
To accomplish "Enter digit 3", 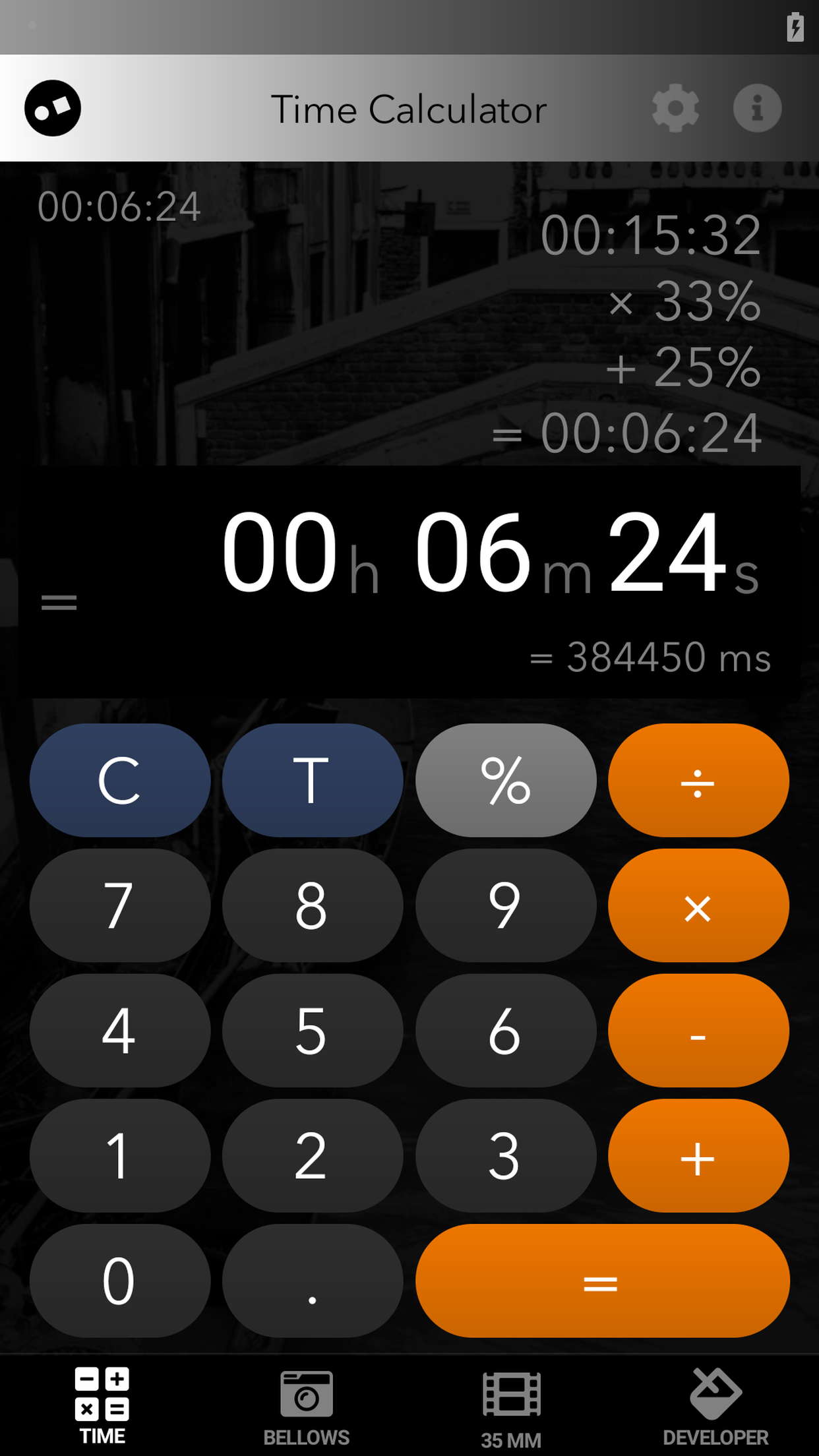I will (x=506, y=1155).
